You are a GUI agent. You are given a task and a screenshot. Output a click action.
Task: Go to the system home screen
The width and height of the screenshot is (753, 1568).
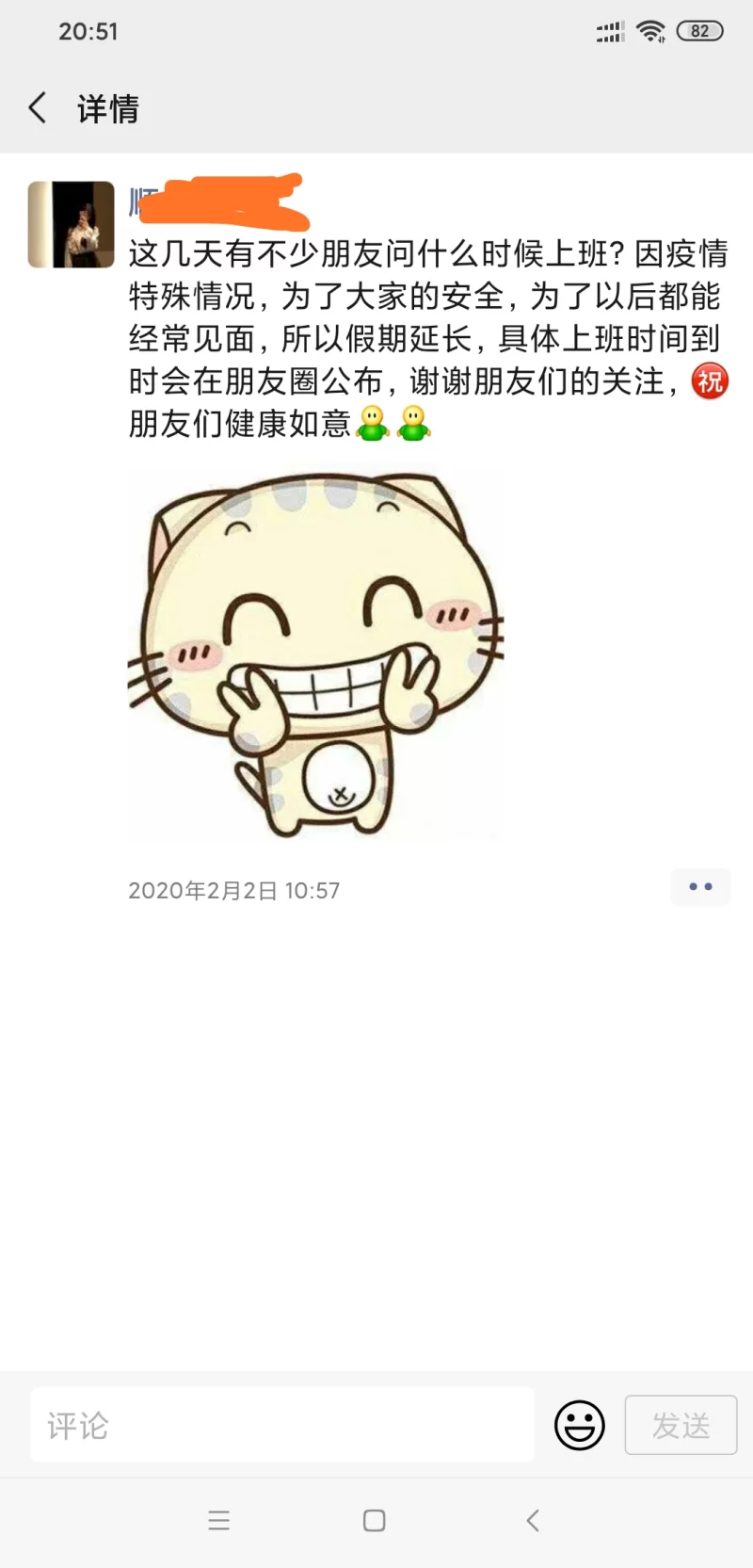(375, 1520)
